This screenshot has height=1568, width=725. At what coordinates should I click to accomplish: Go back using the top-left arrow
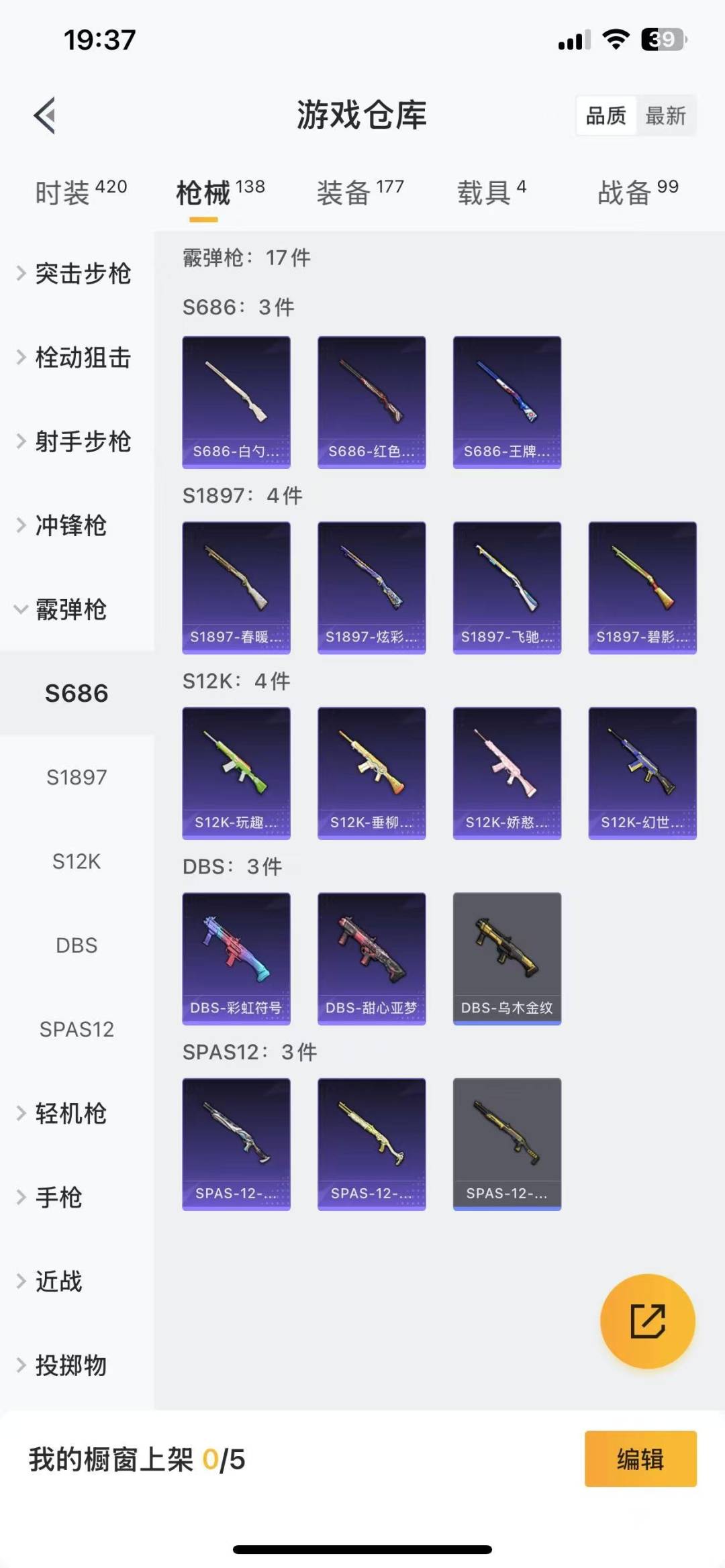44,115
